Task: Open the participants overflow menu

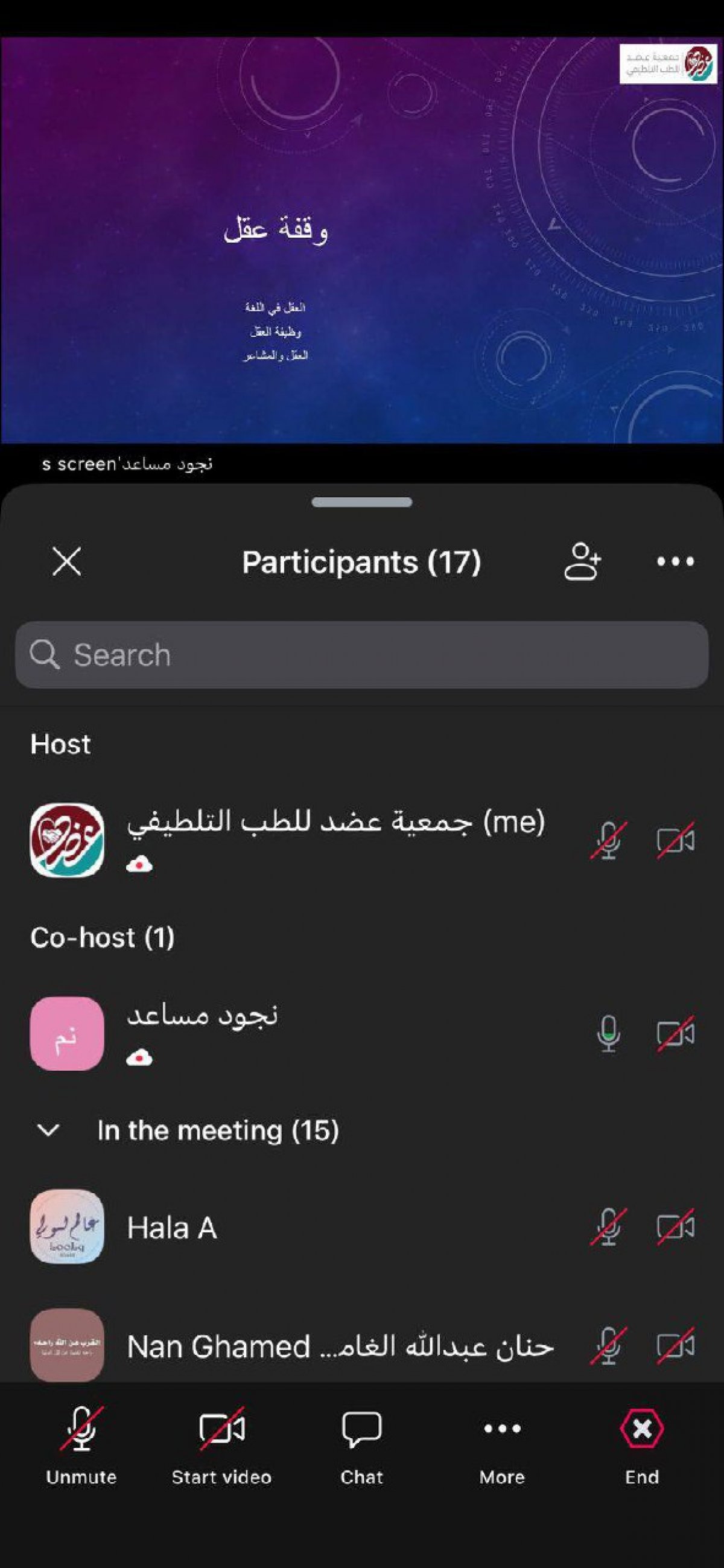Action: (x=675, y=561)
